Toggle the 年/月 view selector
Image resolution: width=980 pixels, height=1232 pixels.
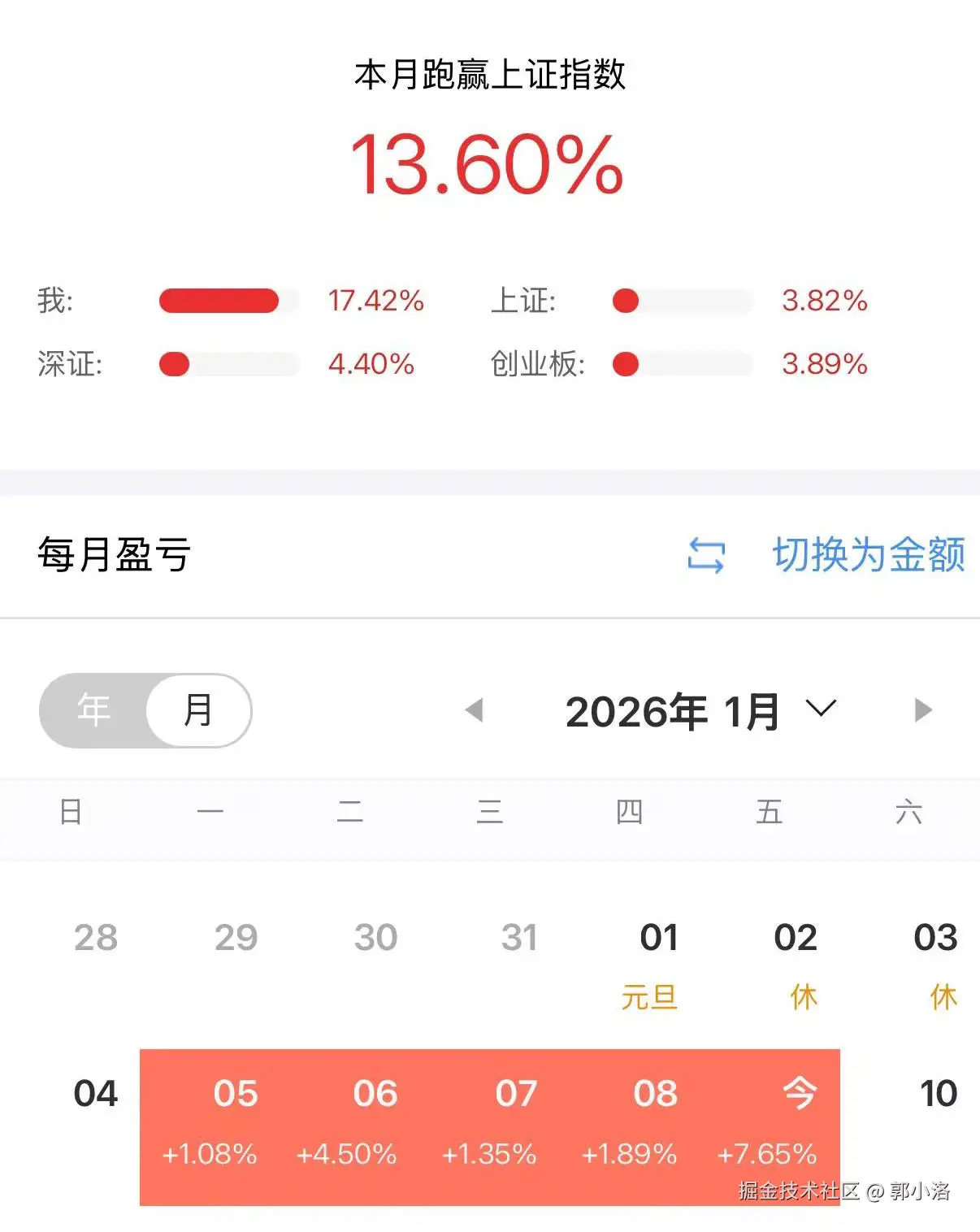tap(145, 710)
